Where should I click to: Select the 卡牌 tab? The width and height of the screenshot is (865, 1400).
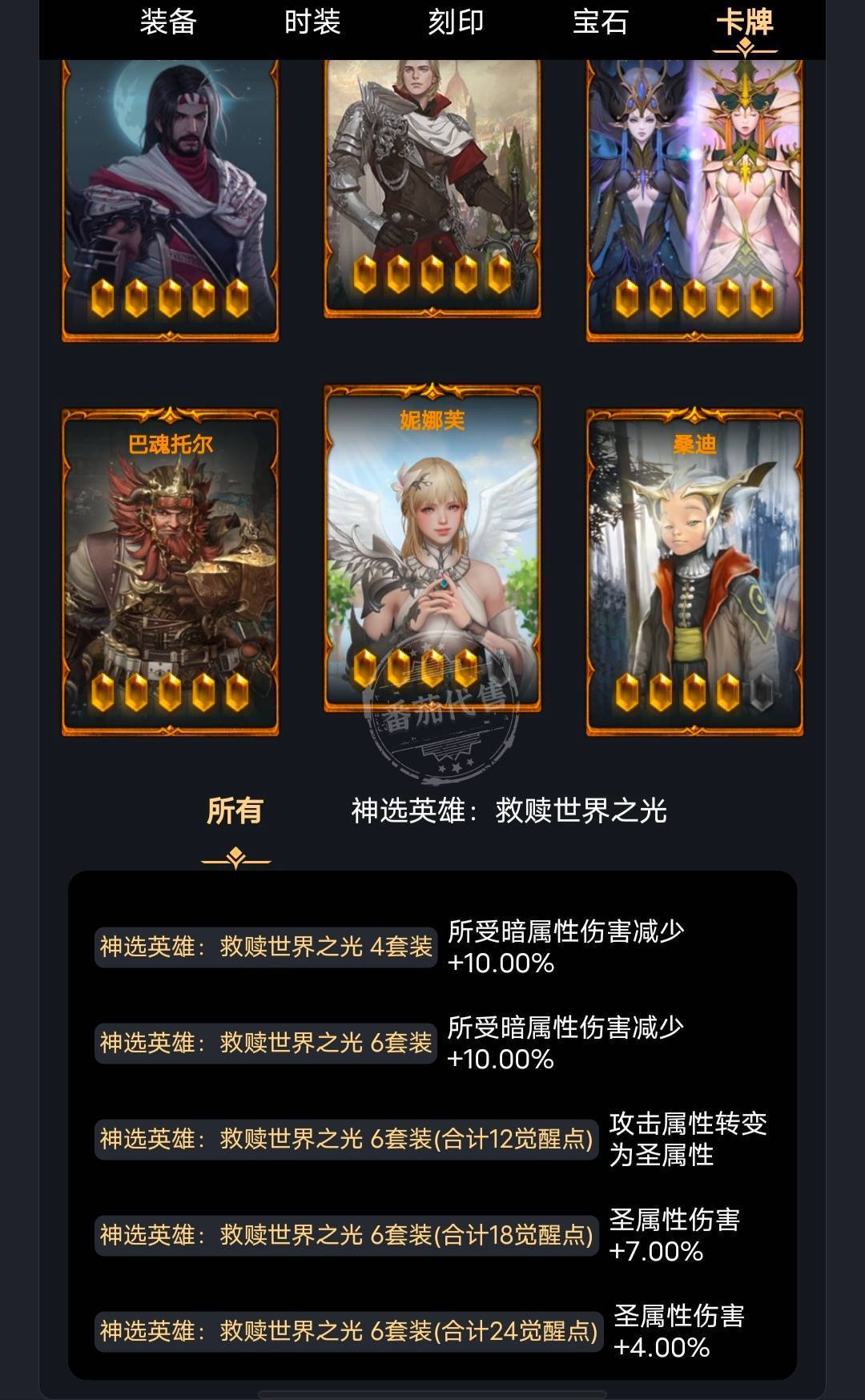(744, 22)
